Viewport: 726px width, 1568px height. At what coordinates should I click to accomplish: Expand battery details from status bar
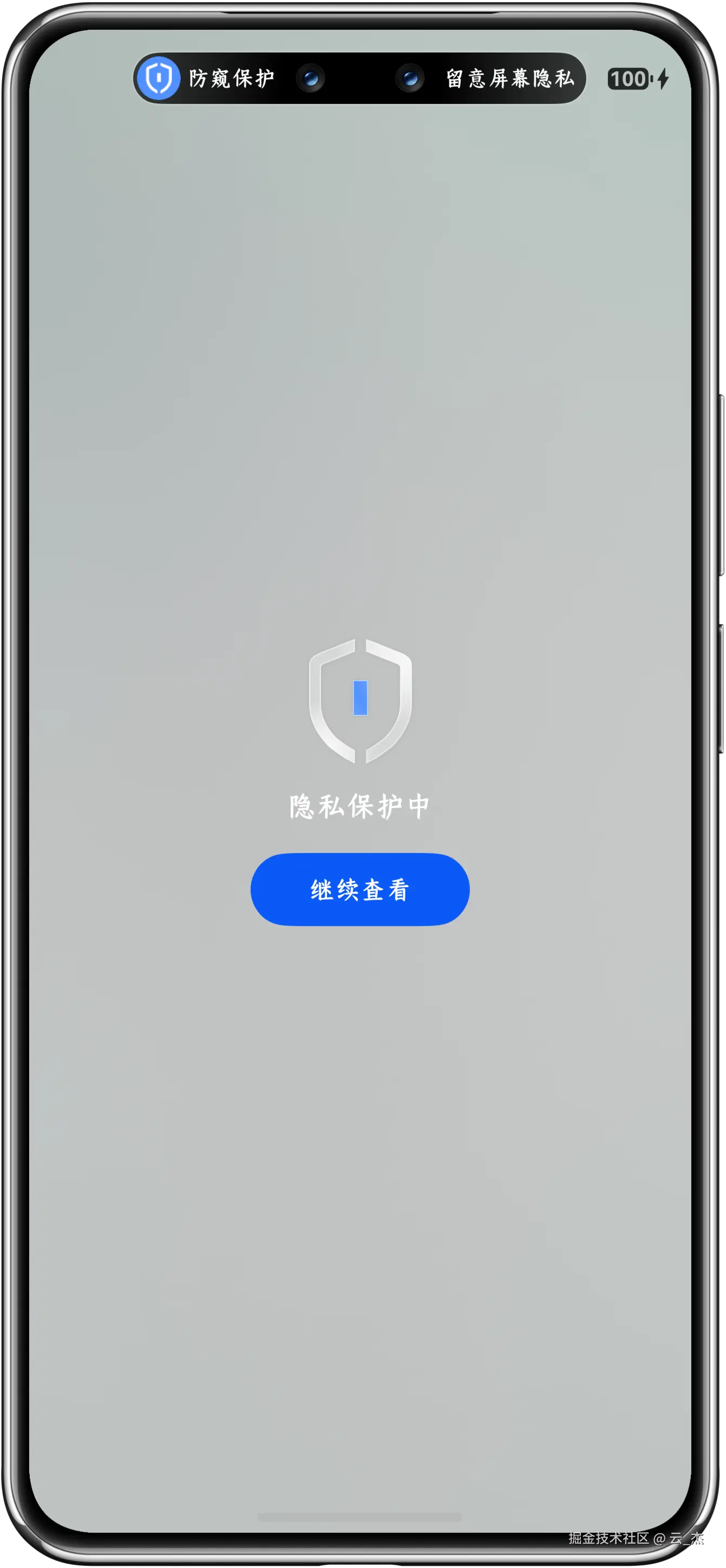(629, 78)
